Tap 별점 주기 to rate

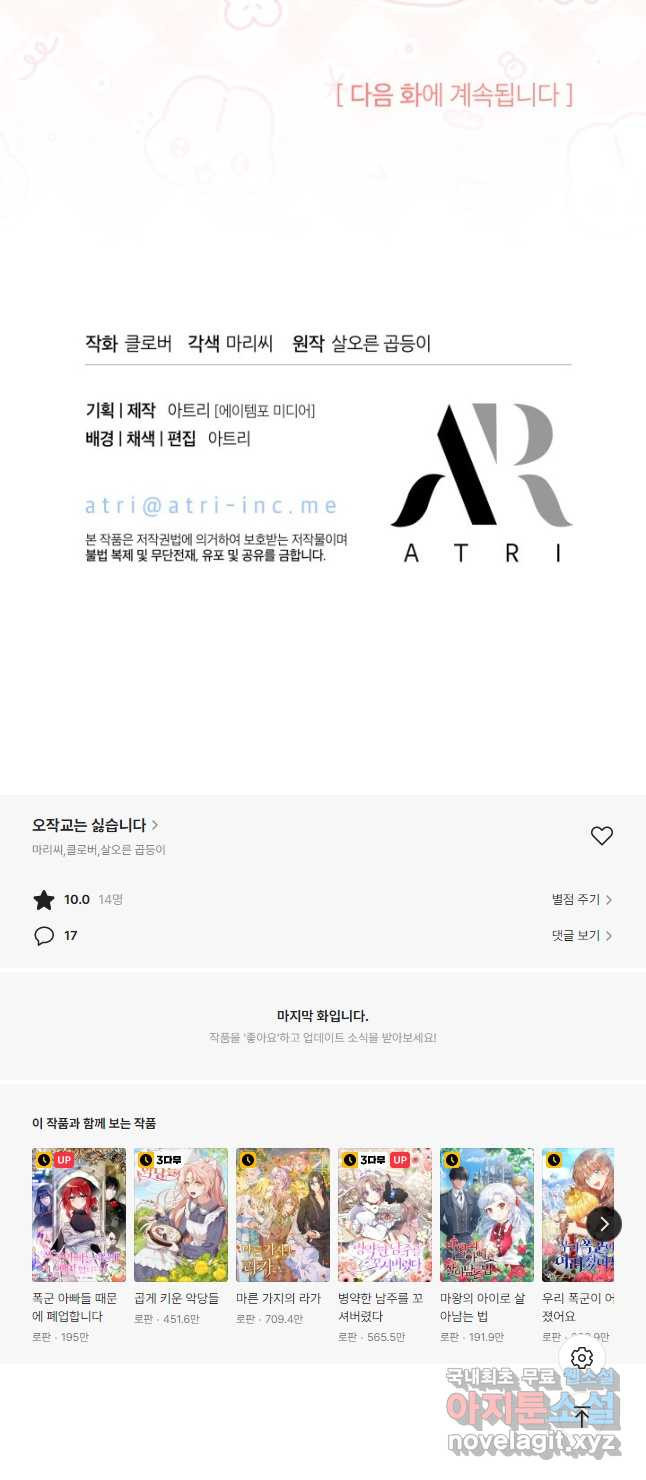click(x=581, y=899)
